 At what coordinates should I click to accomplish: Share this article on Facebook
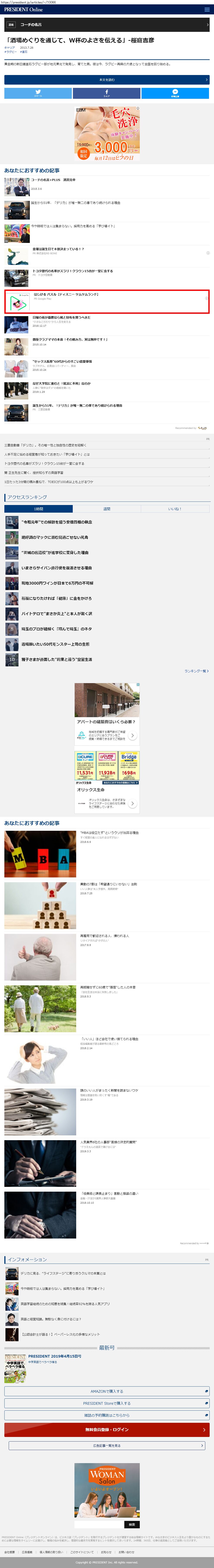click(107, 93)
